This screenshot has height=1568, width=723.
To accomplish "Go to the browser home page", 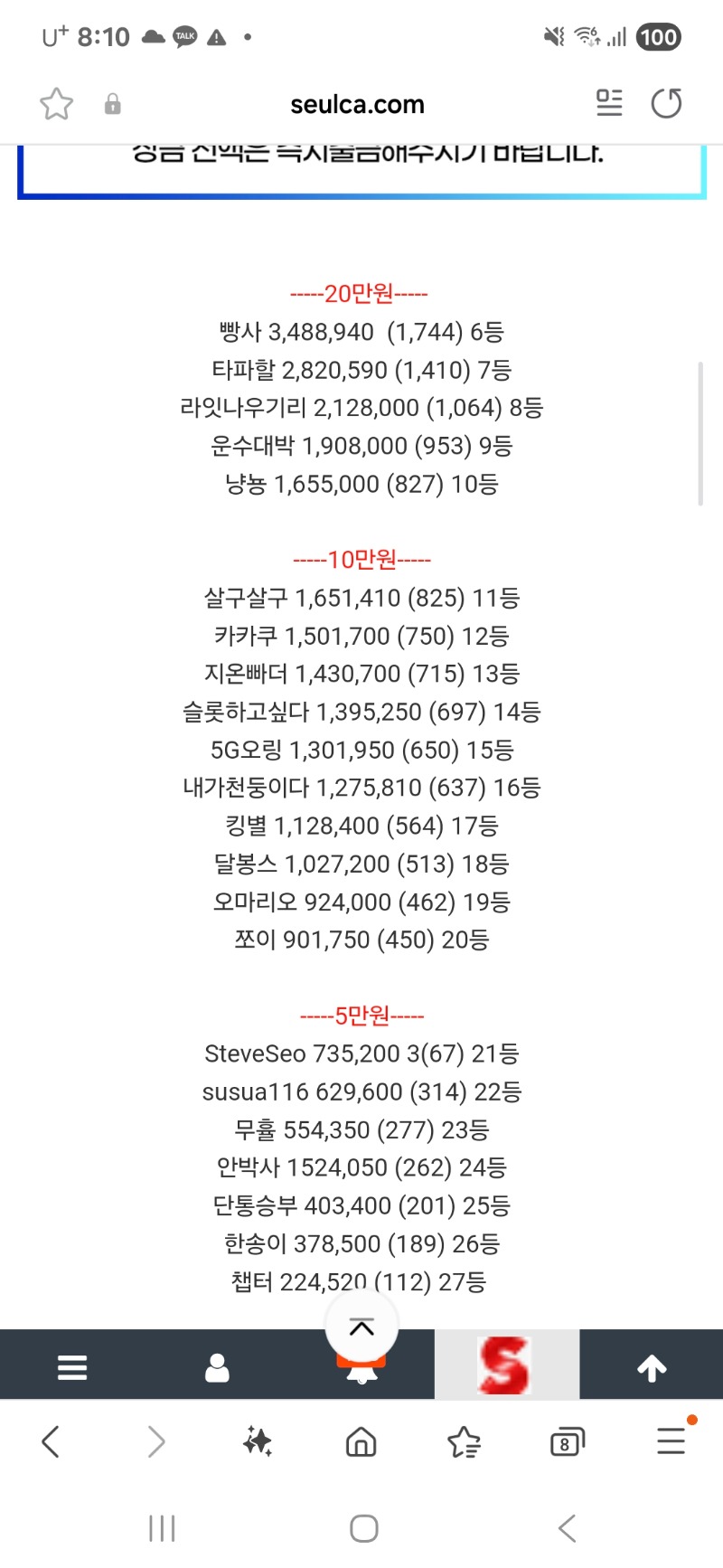I will 361,1441.
